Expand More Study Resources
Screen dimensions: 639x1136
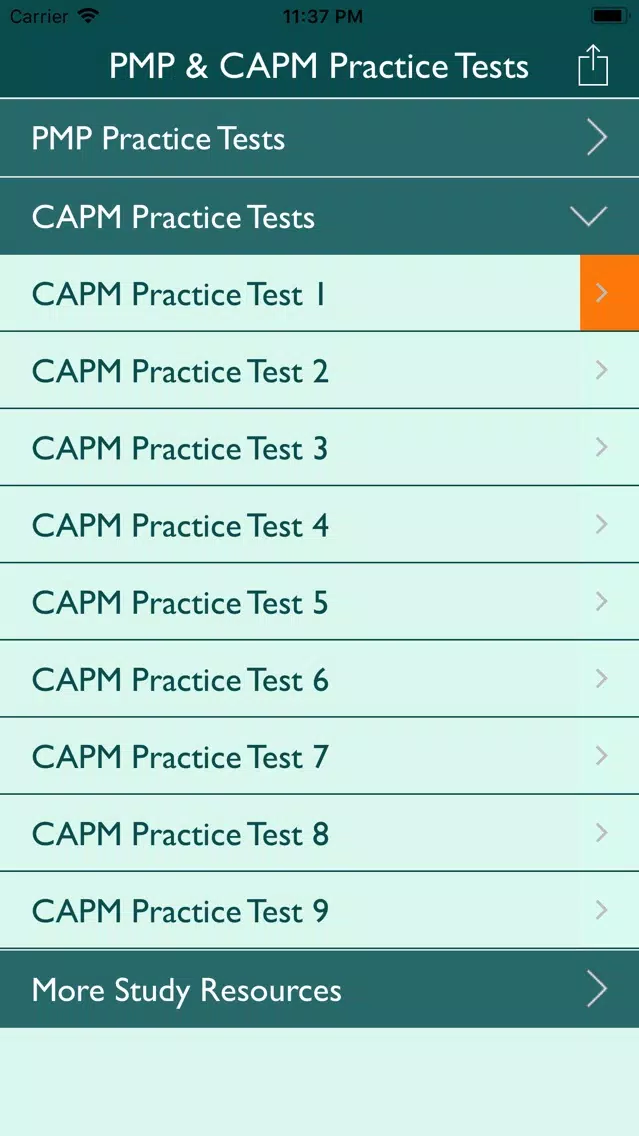(319, 989)
